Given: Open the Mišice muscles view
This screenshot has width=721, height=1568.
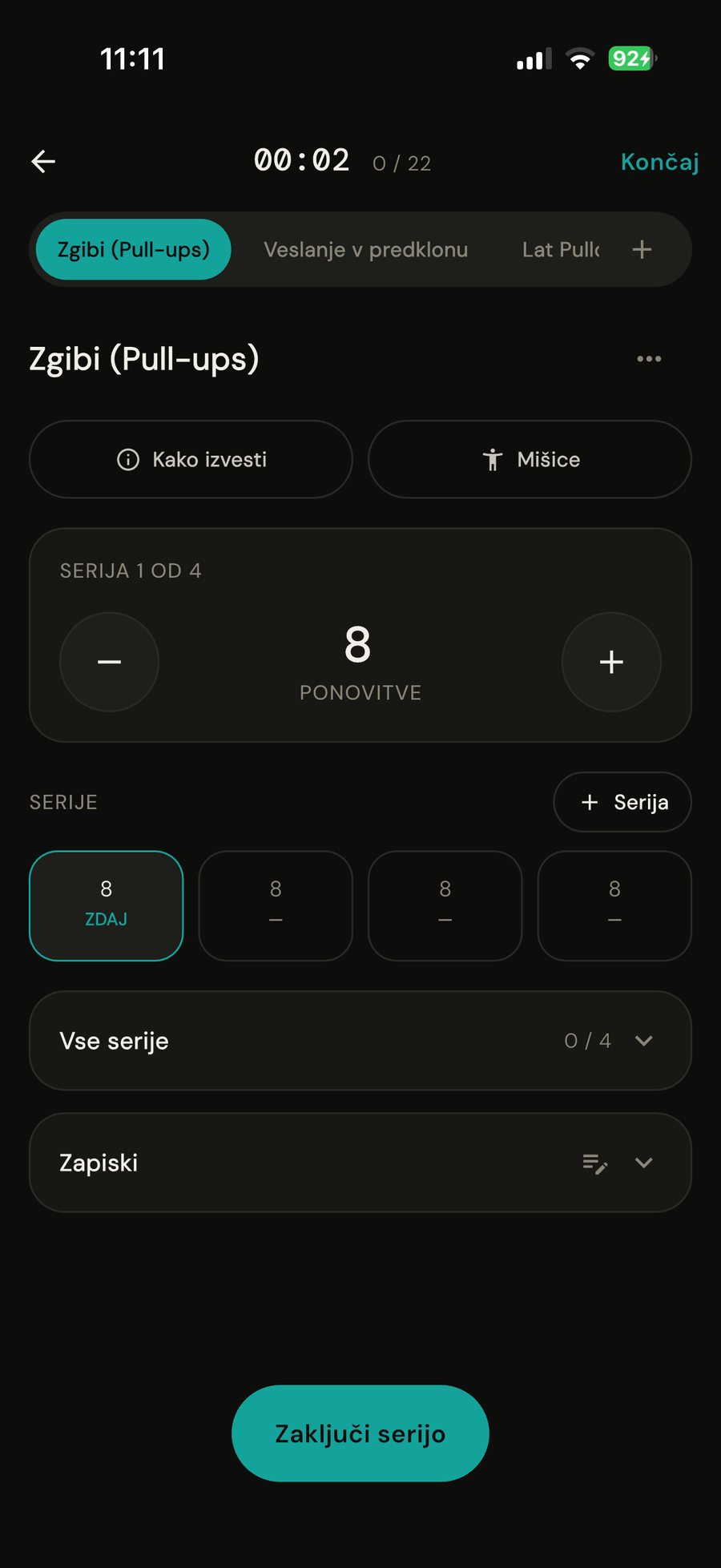Looking at the screenshot, I should [x=530, y=459].
